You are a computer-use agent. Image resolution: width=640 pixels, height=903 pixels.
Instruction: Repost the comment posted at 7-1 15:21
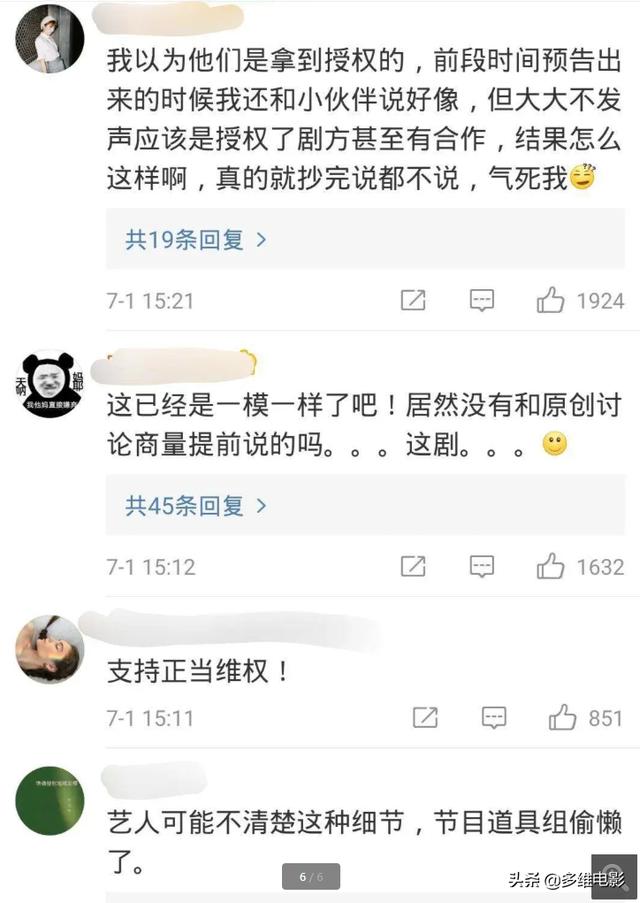click(x=413, y=300)
